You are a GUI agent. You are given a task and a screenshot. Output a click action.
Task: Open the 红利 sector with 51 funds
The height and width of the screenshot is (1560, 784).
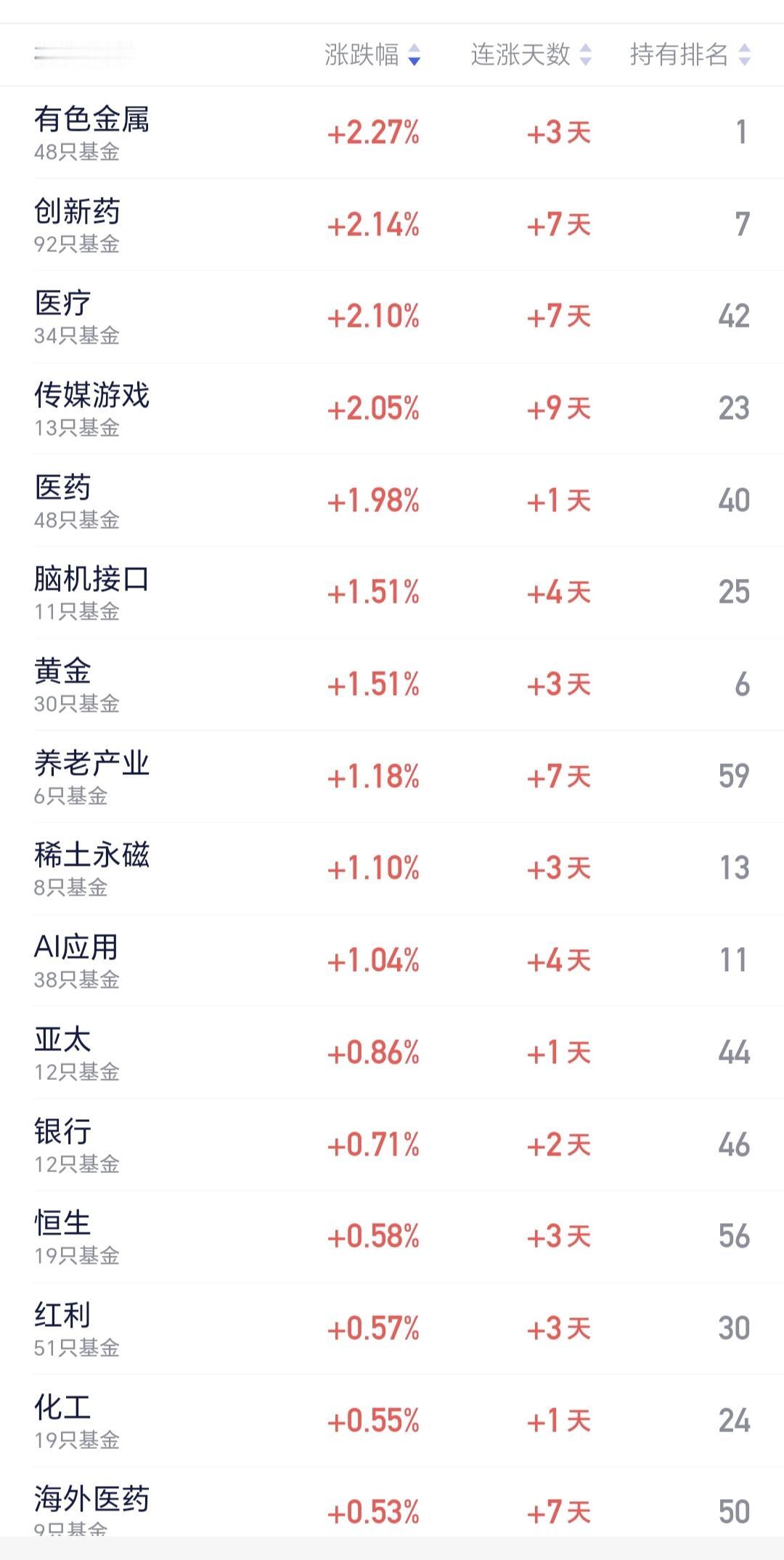click(392, 1328)
